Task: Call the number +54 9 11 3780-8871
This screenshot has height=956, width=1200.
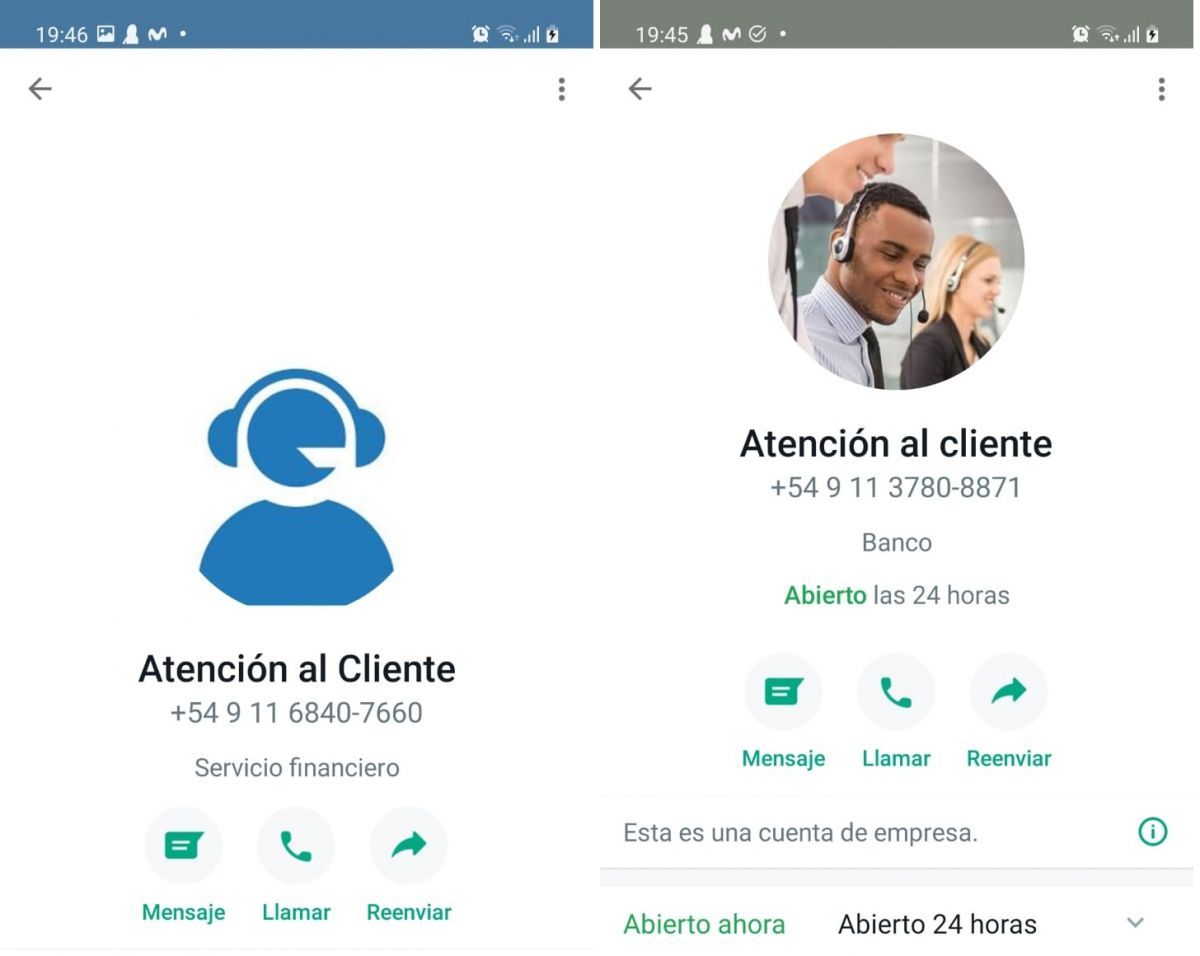Action: (895, 692)
